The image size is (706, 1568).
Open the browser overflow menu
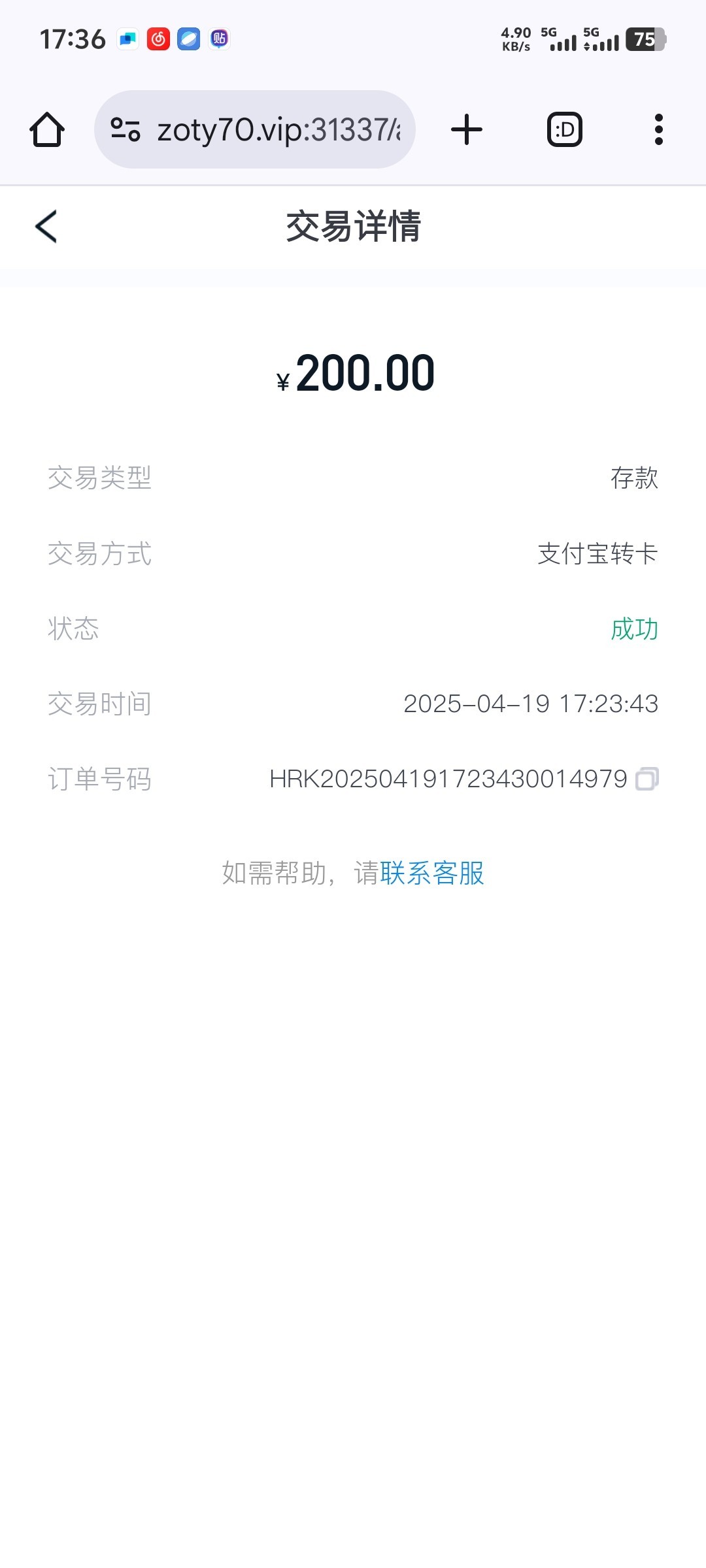(659, 129)
